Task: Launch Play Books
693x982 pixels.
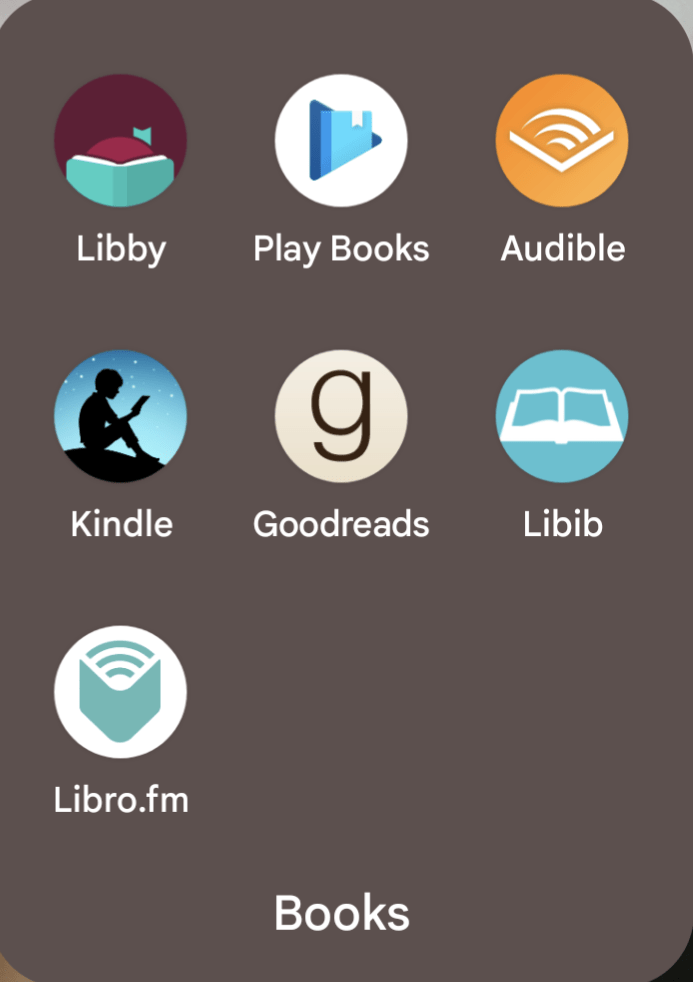Action: [341, 141]
